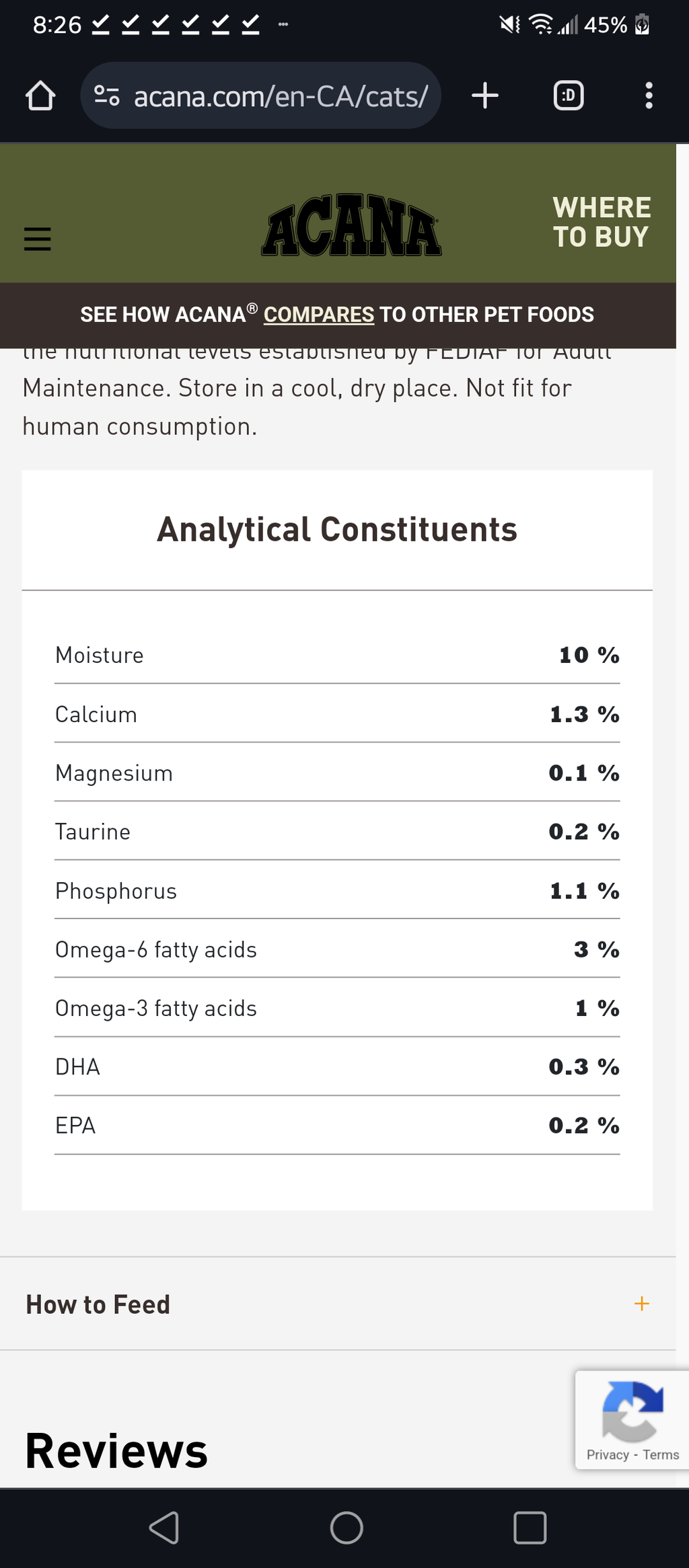689x1568 pixels.
Task: Open the browser overflow menu
Action: pyautogui.click(x=648, y=95)
